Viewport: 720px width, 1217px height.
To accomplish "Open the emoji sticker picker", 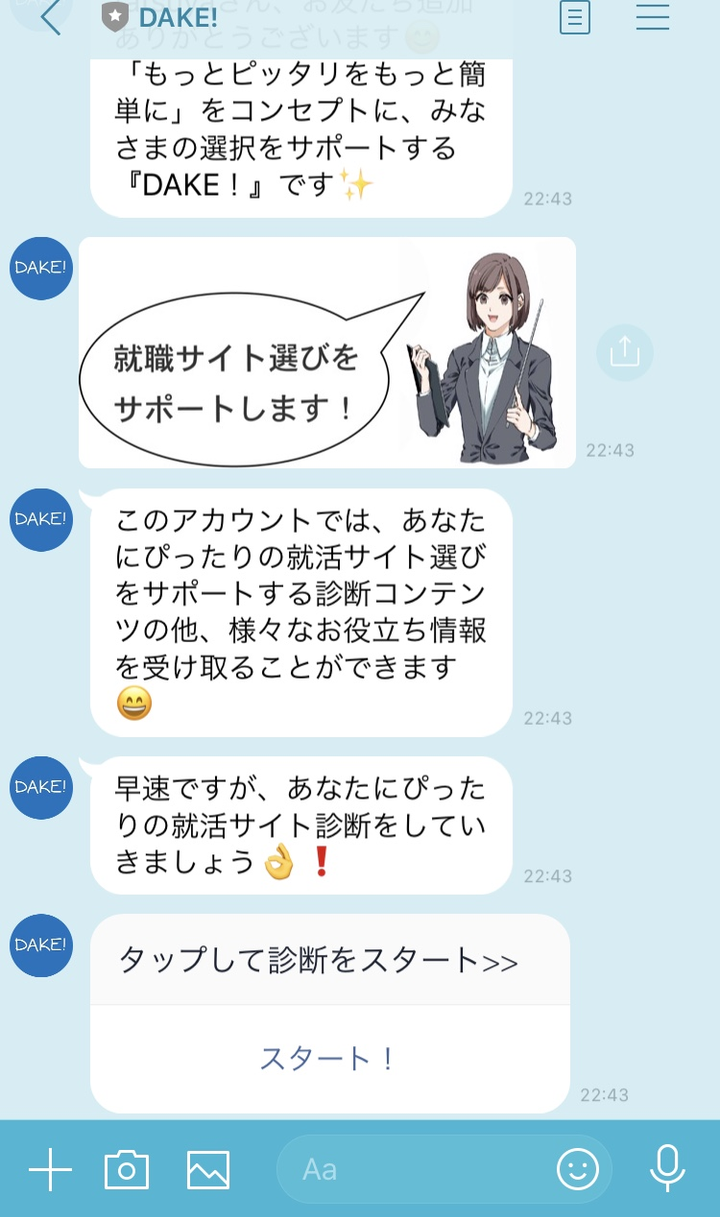I will click(578, 1169).
